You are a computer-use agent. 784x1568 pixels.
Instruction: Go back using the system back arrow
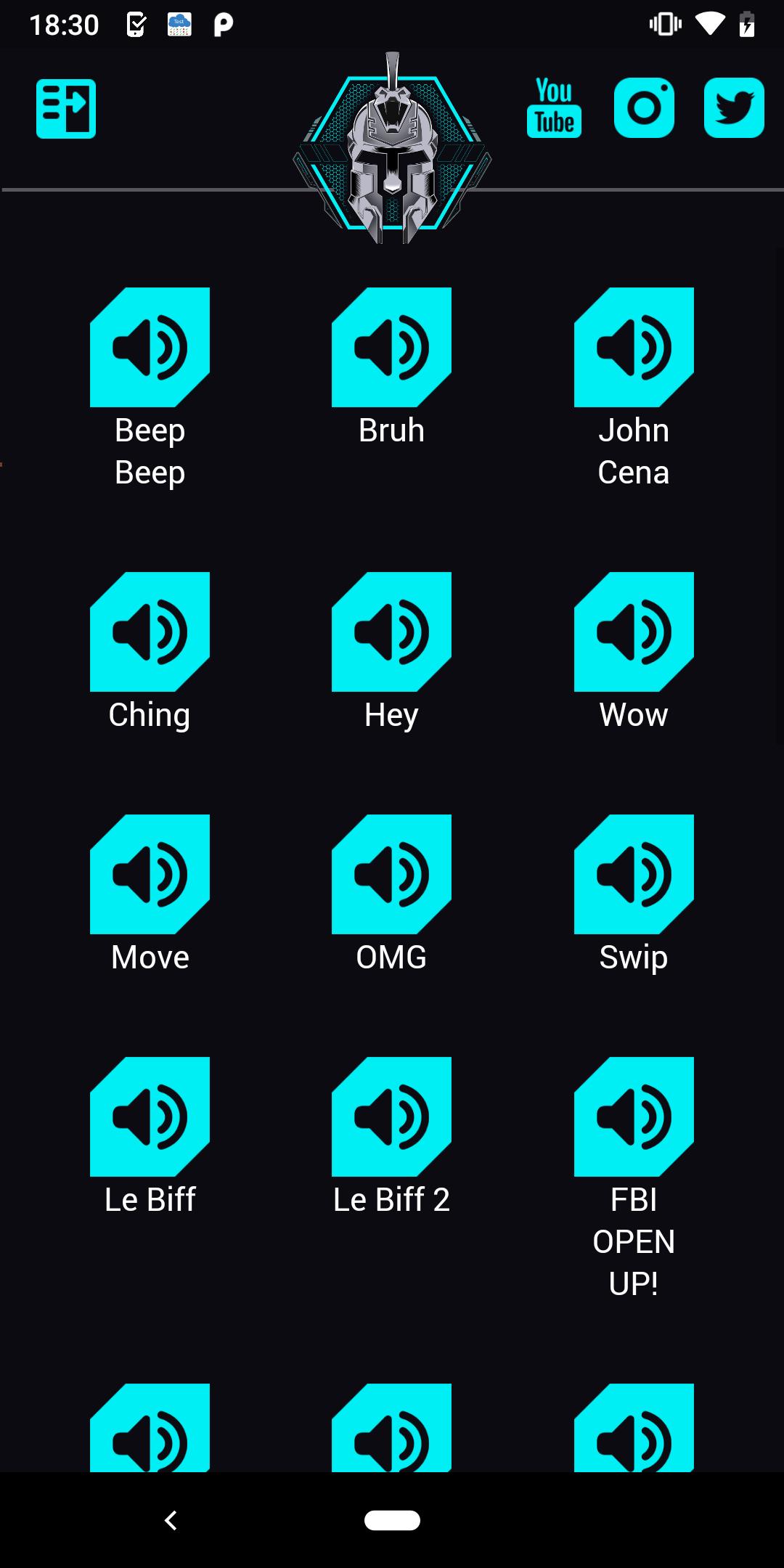171,1520
